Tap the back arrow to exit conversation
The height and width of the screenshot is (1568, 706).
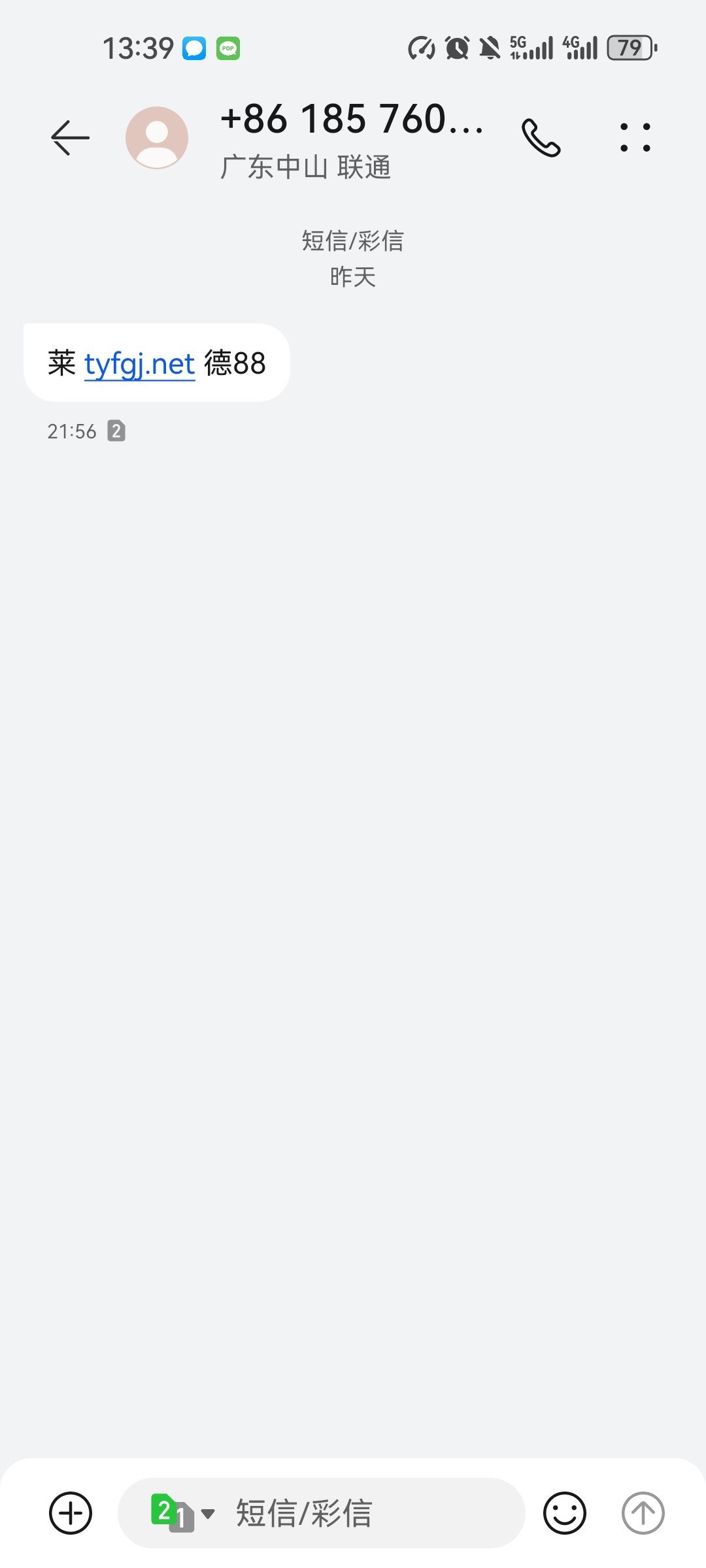click(70, 137)
